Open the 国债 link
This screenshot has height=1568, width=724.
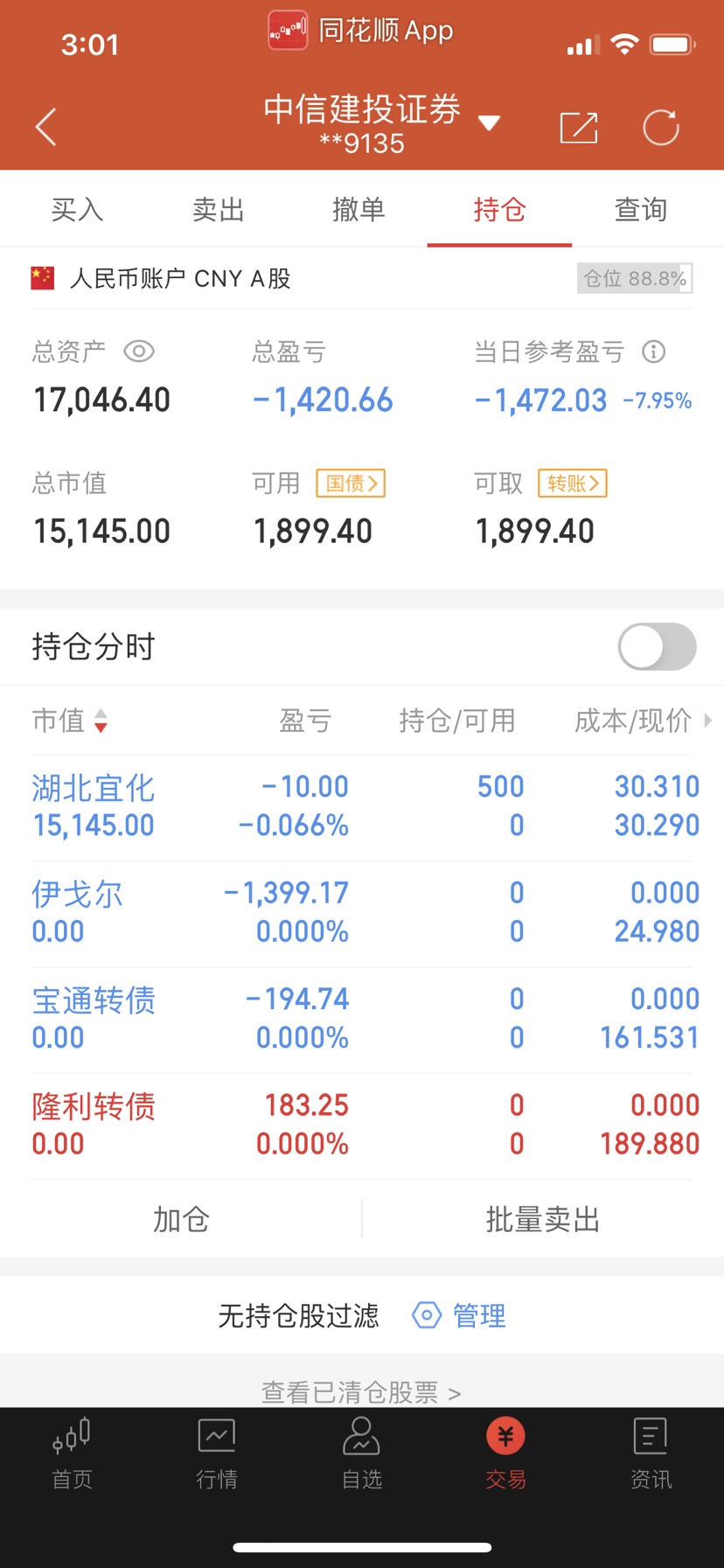coord(351,483)
